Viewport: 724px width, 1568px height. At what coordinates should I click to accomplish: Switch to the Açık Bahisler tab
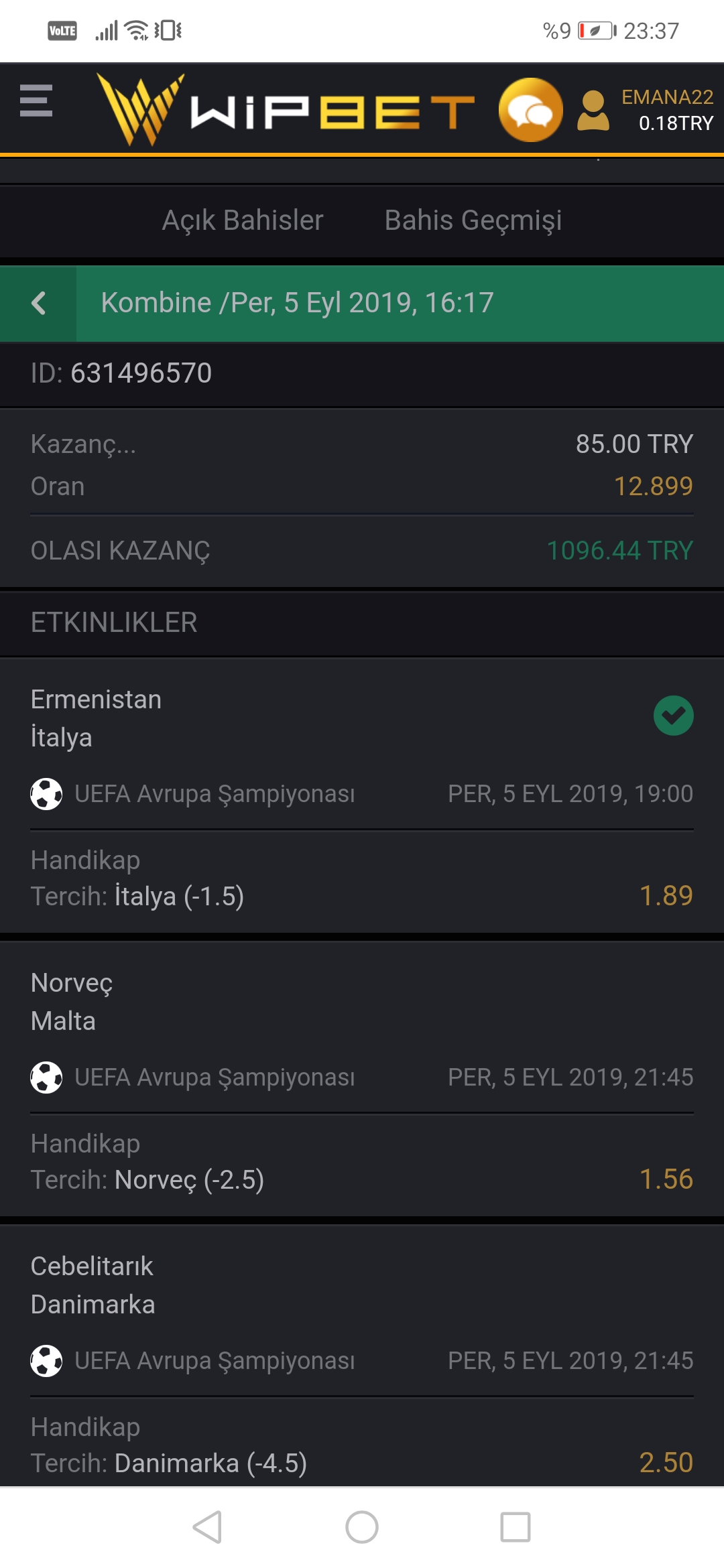243,220
